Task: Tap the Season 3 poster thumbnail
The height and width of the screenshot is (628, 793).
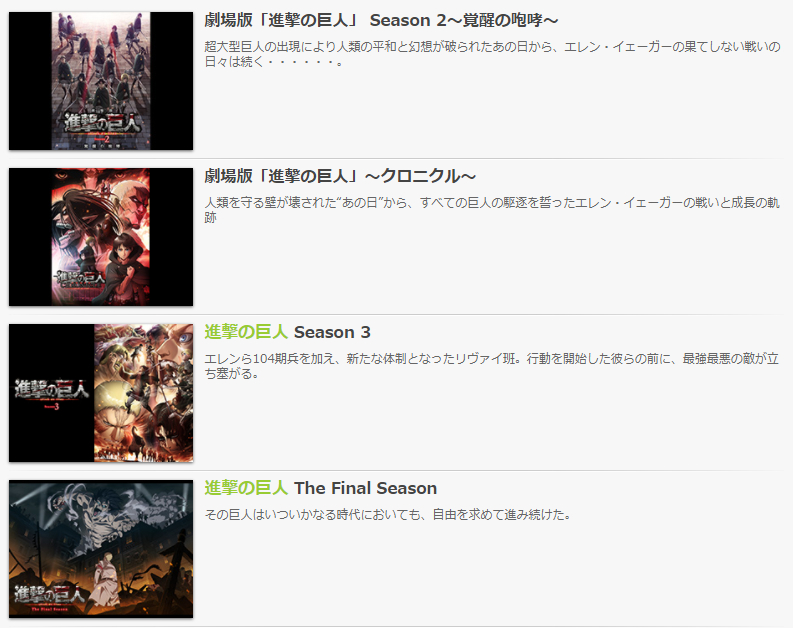Action: (x=101, y=393)
